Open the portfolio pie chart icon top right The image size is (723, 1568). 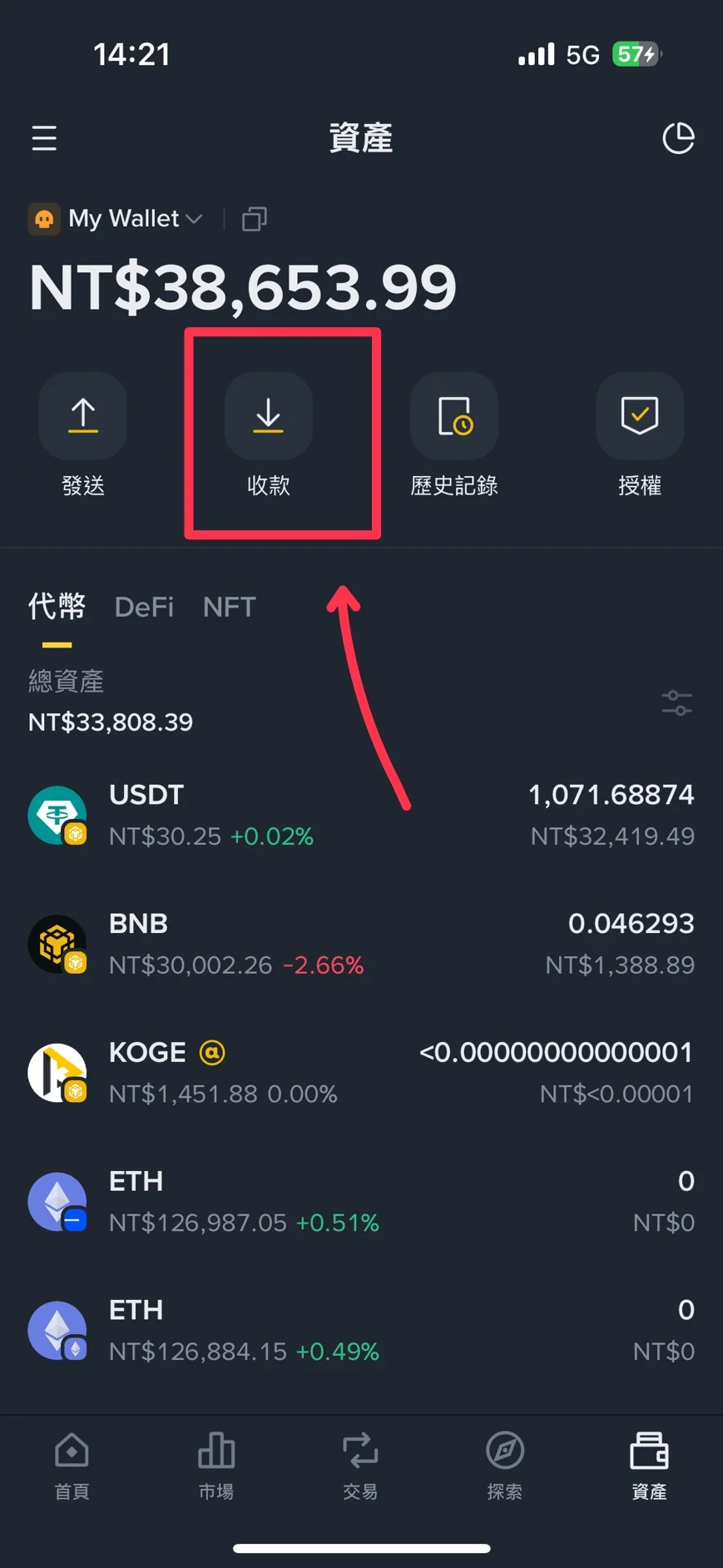pos(679,138)
